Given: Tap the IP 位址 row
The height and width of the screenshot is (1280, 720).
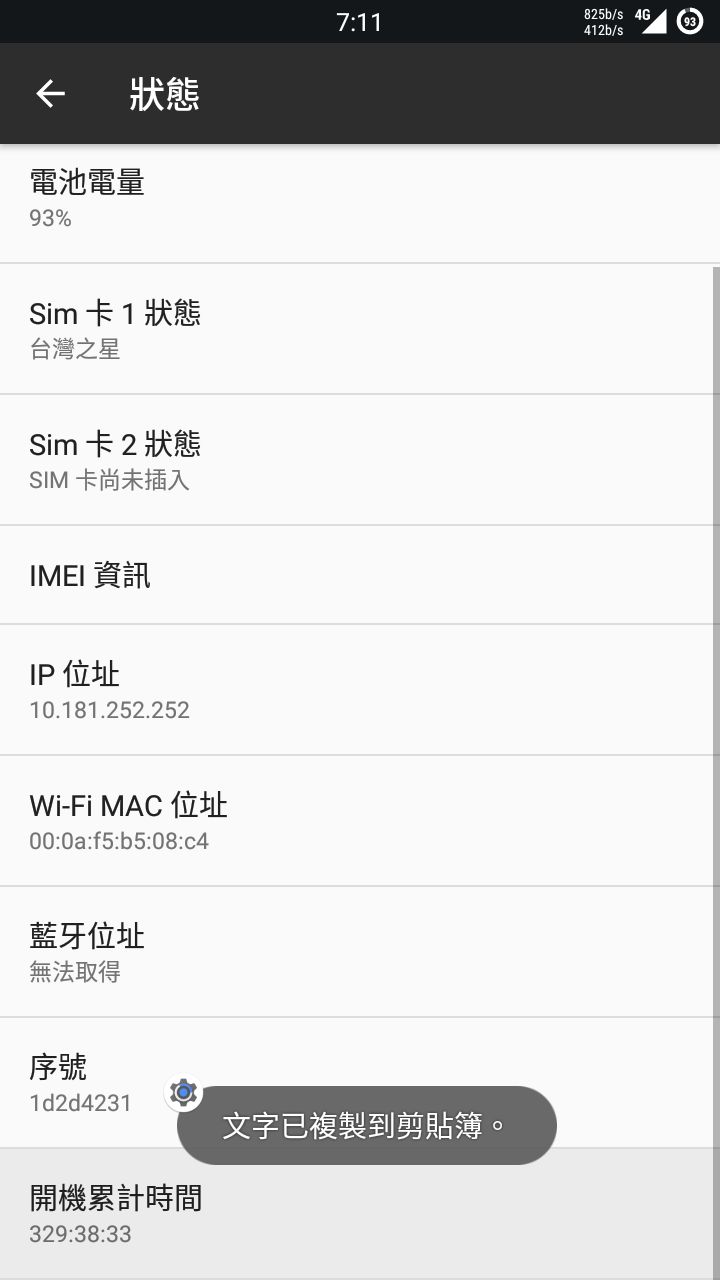Looking at the screenshot, I should (360, 690).
